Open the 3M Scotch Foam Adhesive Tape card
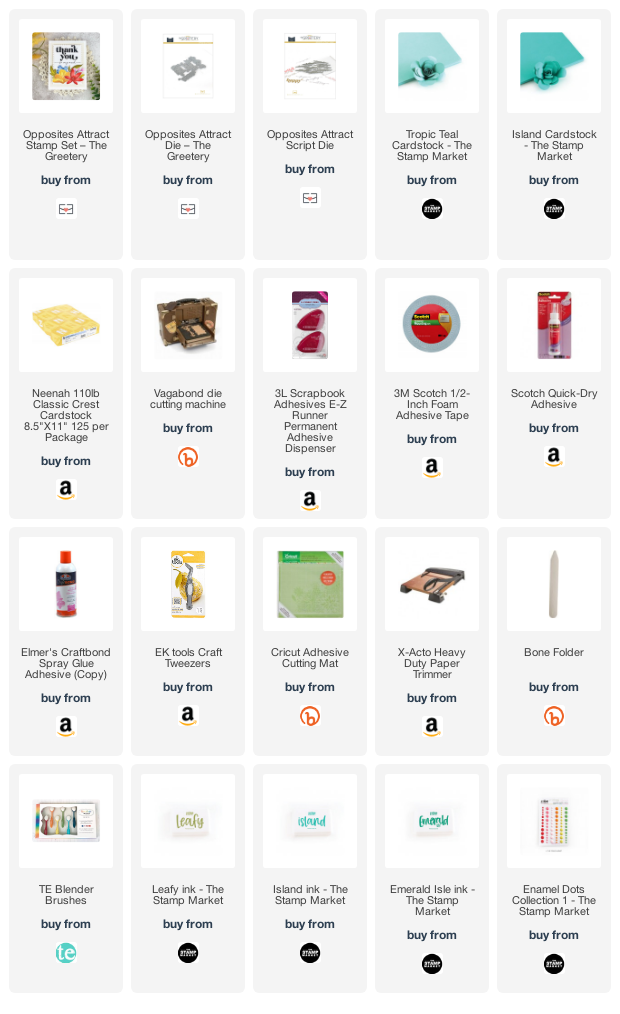This screenshot has width=620, height=1014. tap(432, 325)
